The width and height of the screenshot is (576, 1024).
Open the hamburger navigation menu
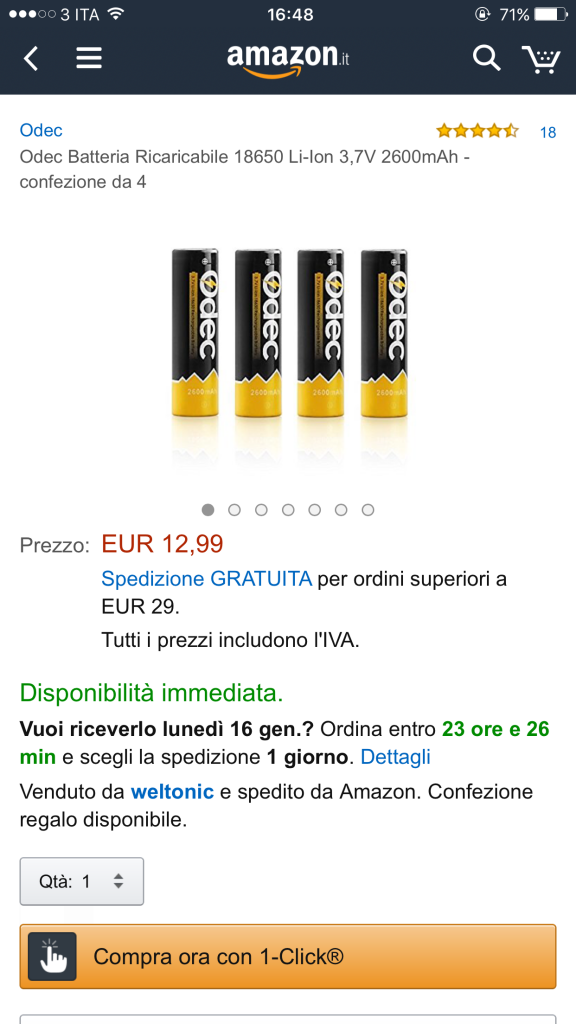click(89, 59)
